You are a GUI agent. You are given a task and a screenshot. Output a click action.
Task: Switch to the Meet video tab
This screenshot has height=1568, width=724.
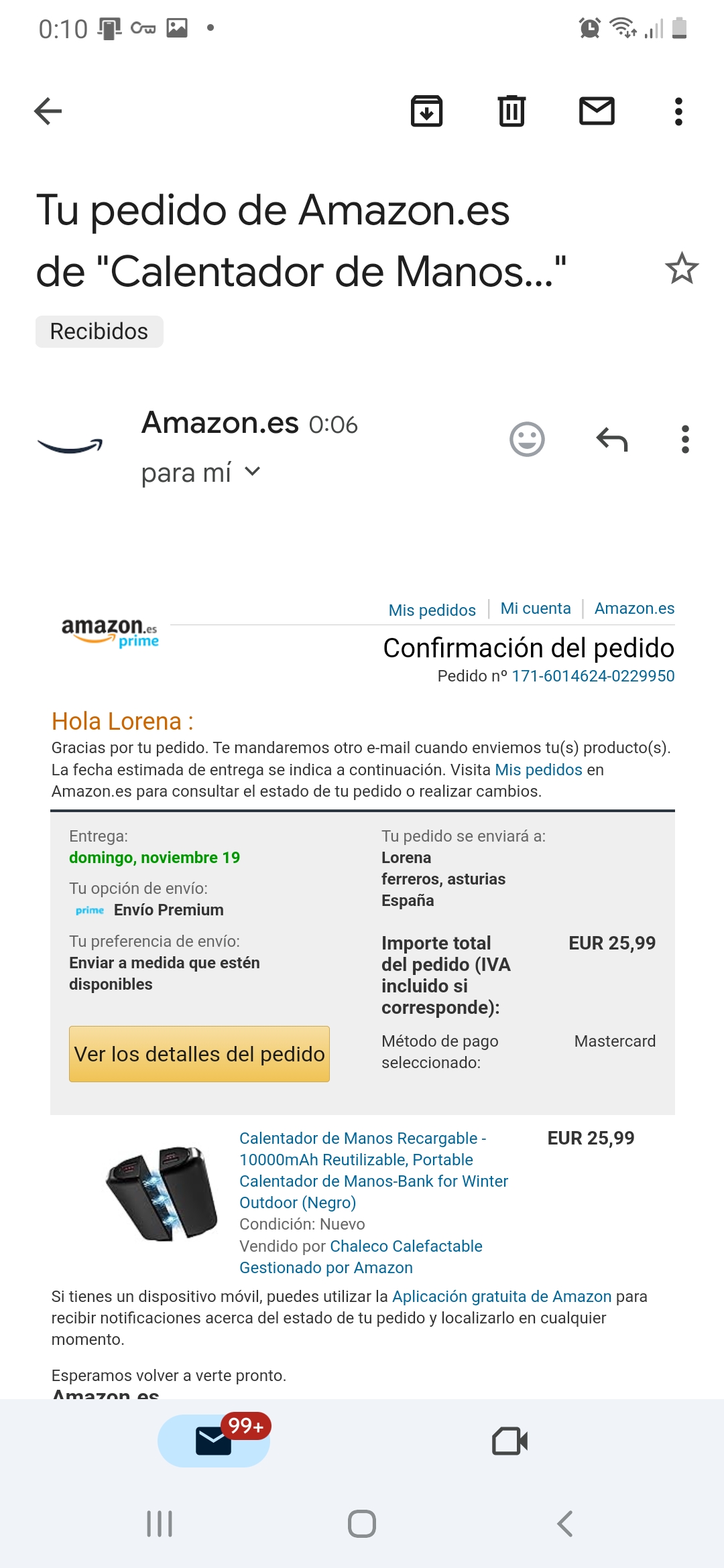509,1441
